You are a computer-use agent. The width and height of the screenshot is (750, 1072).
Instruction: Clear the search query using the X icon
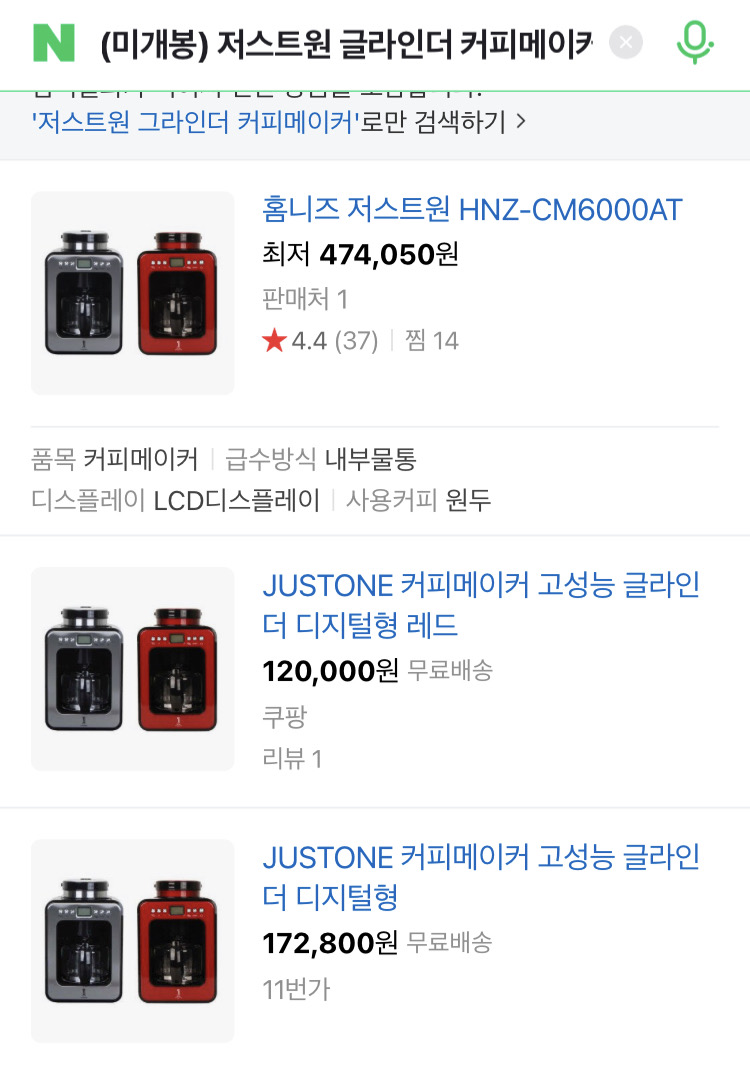pos(626,41)
